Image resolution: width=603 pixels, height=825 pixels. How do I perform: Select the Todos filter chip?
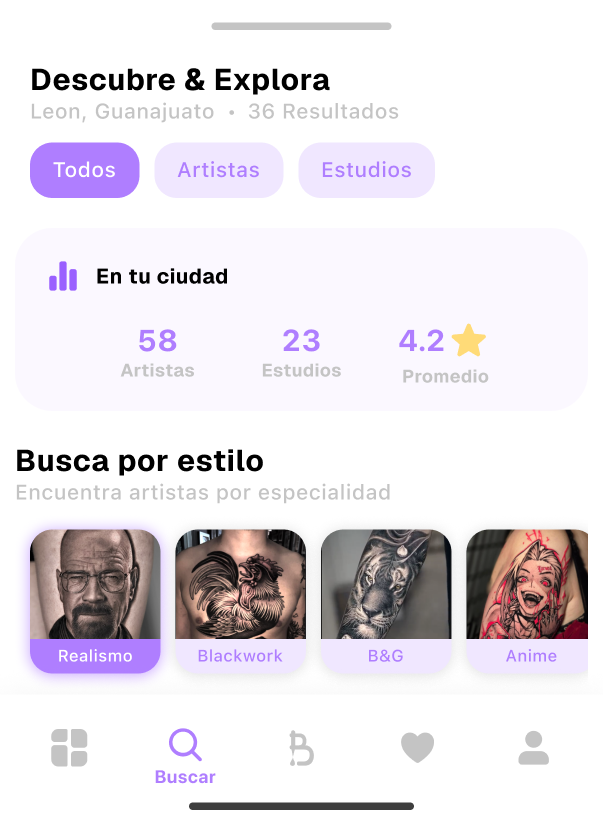84,170
